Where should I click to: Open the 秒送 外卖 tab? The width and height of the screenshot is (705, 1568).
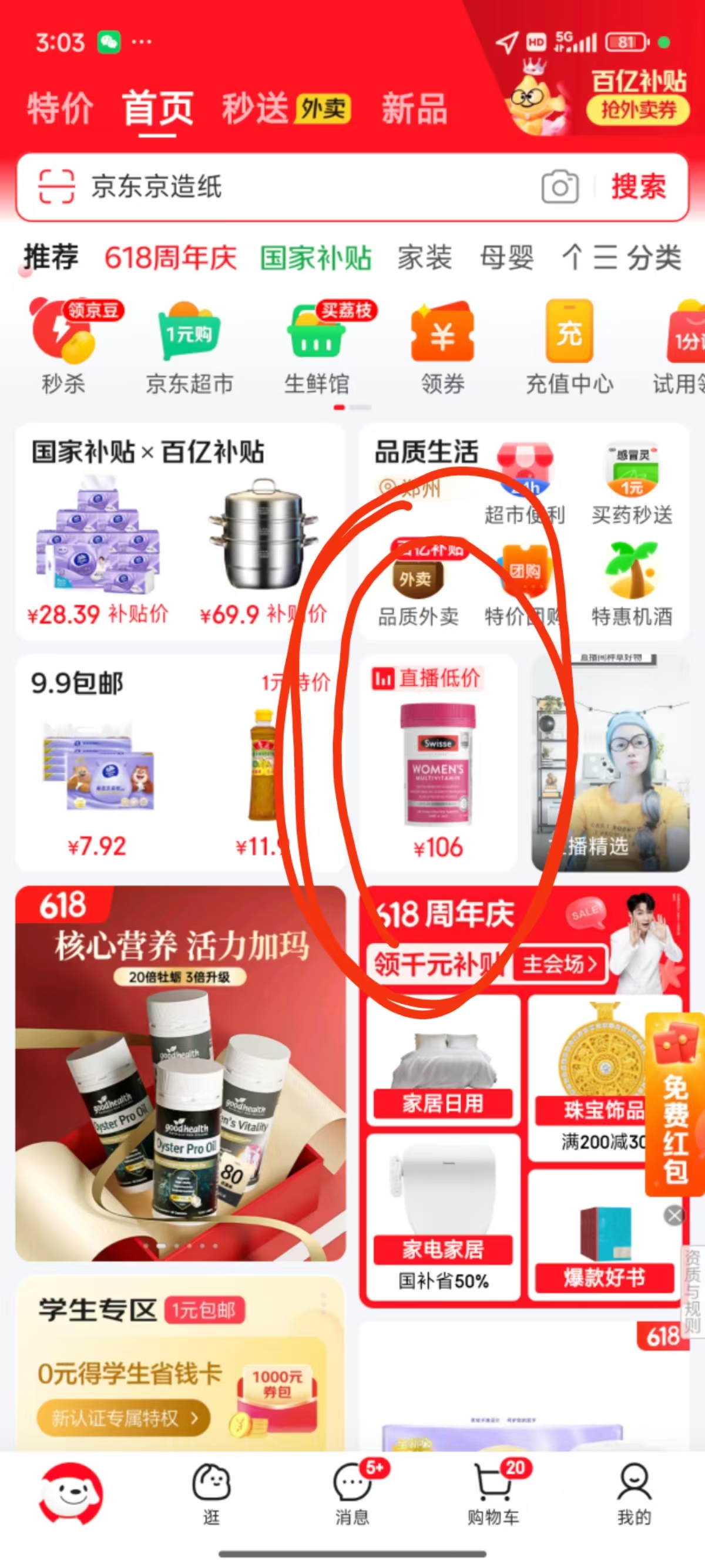click(x=285, y=108)
